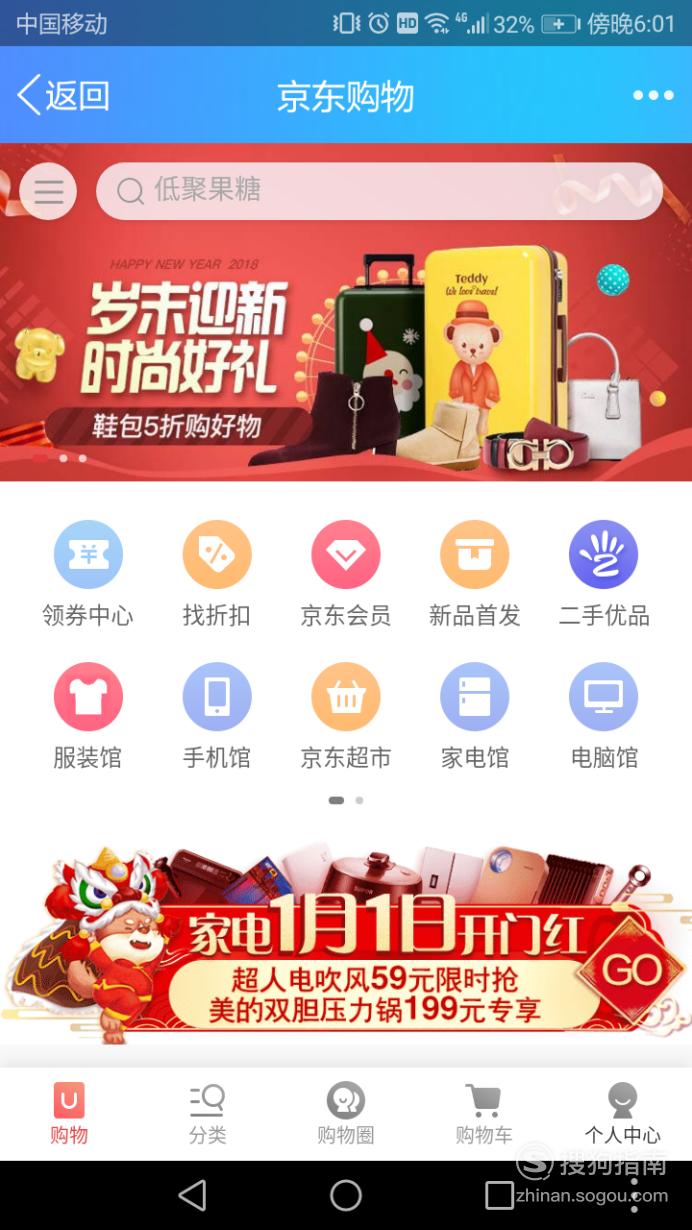Image resolution: width=692 pixels, height=1230 pixels.
Task: Open 电脑馆 computer section
Action: click(604, 715)
